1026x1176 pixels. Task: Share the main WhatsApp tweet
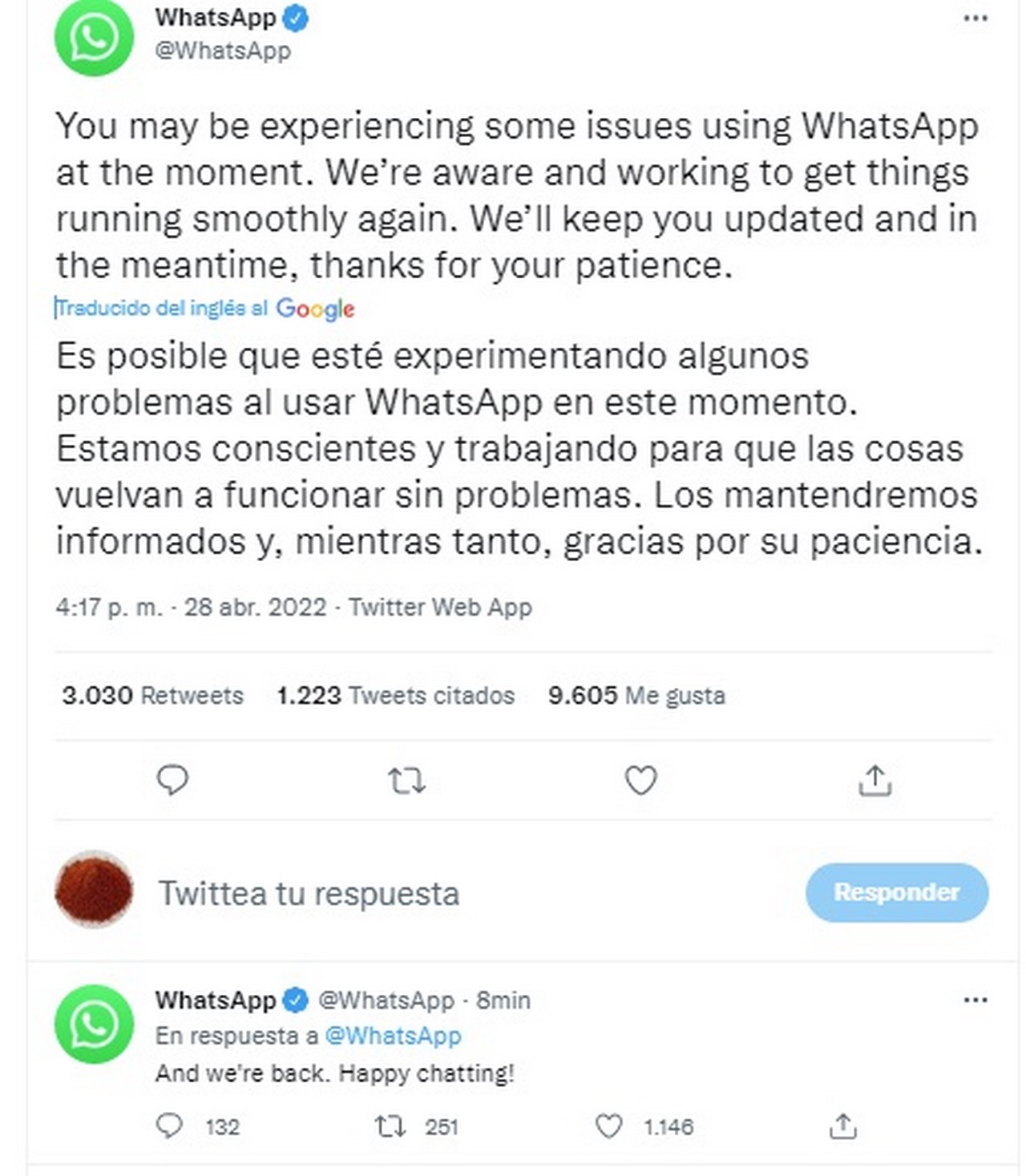pyautogui.click(x=875, y=780)
